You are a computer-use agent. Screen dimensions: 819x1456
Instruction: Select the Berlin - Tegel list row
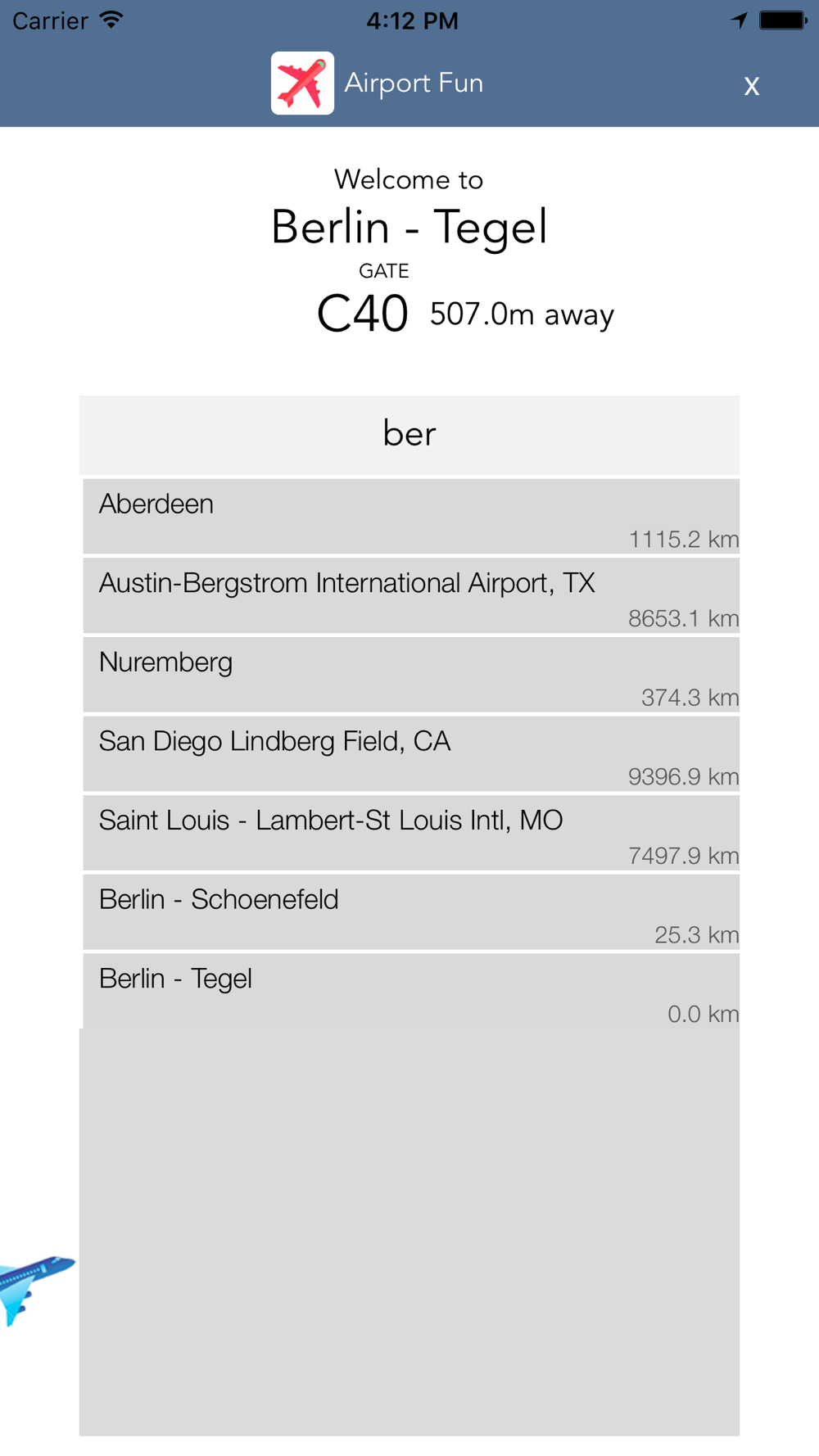411,991
